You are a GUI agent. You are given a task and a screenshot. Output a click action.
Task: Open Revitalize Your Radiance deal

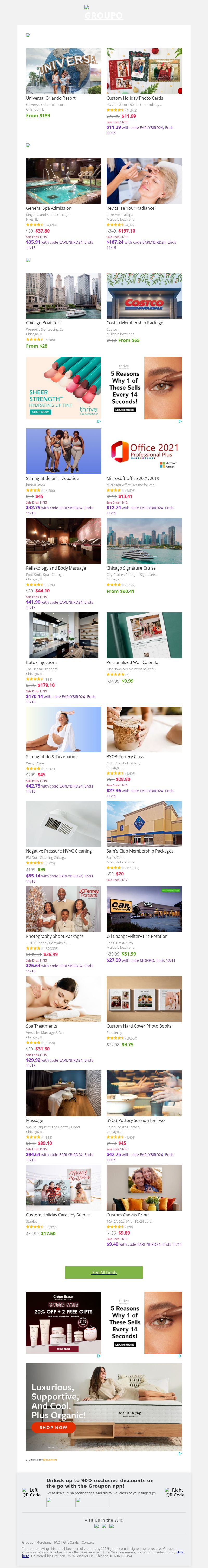(x=144, y=181)
